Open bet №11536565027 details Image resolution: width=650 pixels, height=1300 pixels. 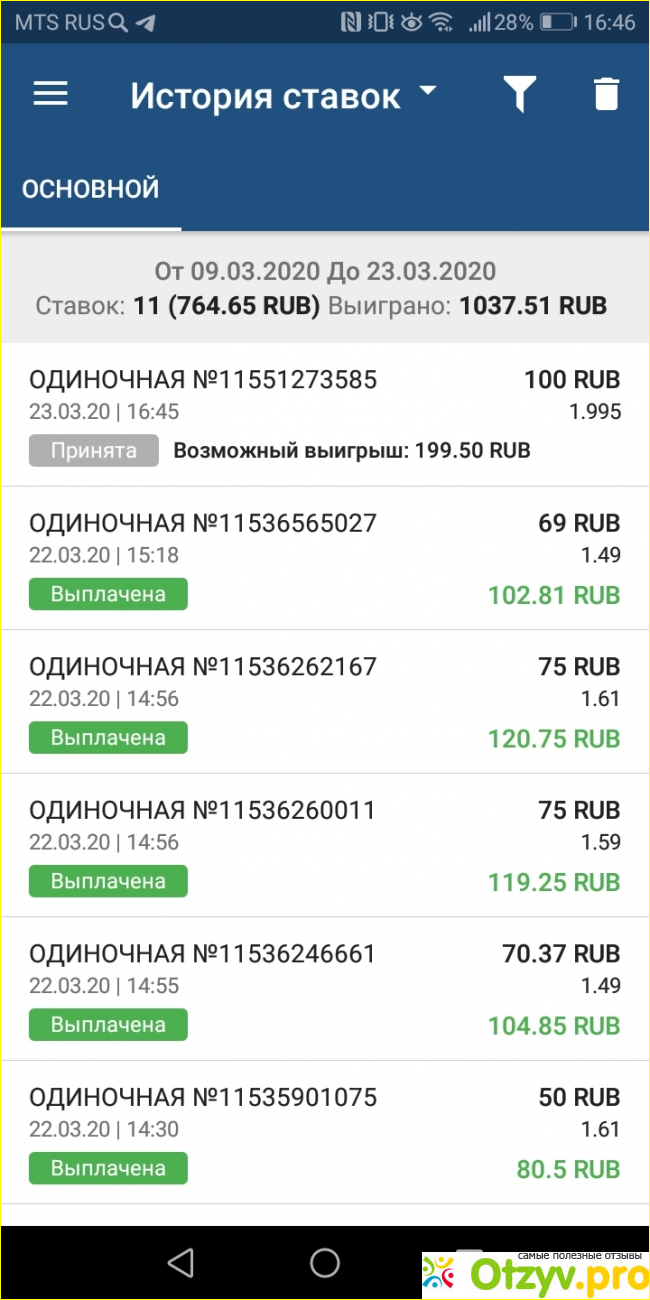point(325,558)
